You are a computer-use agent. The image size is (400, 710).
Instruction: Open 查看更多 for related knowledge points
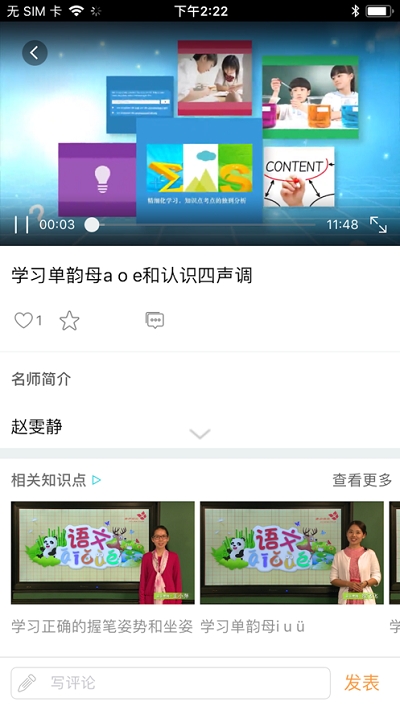362,480
